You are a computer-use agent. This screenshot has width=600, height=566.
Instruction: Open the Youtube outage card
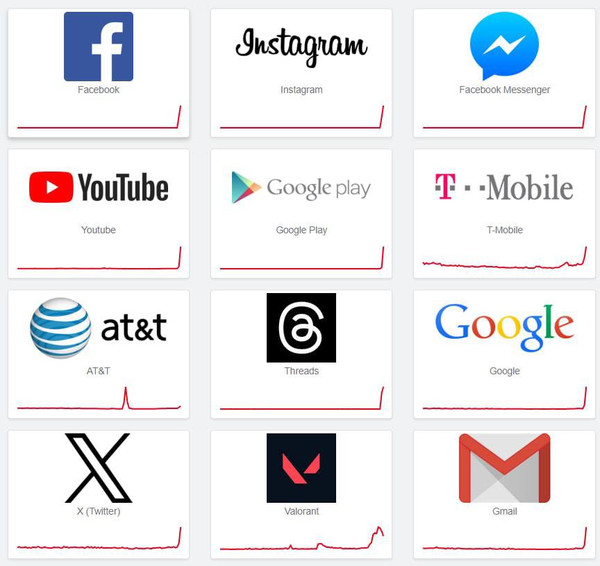tap(98, 212)
